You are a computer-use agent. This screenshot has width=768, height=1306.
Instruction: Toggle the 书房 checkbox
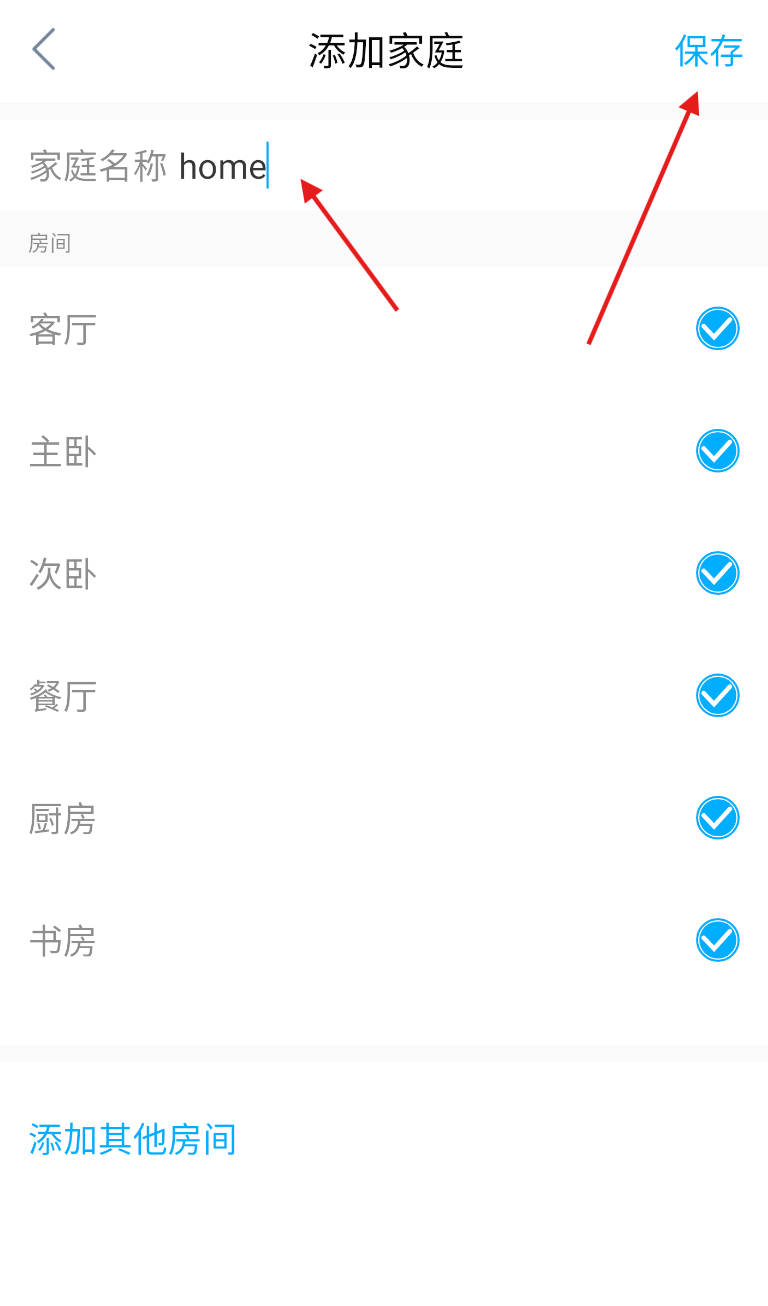[x=717, y=940]
